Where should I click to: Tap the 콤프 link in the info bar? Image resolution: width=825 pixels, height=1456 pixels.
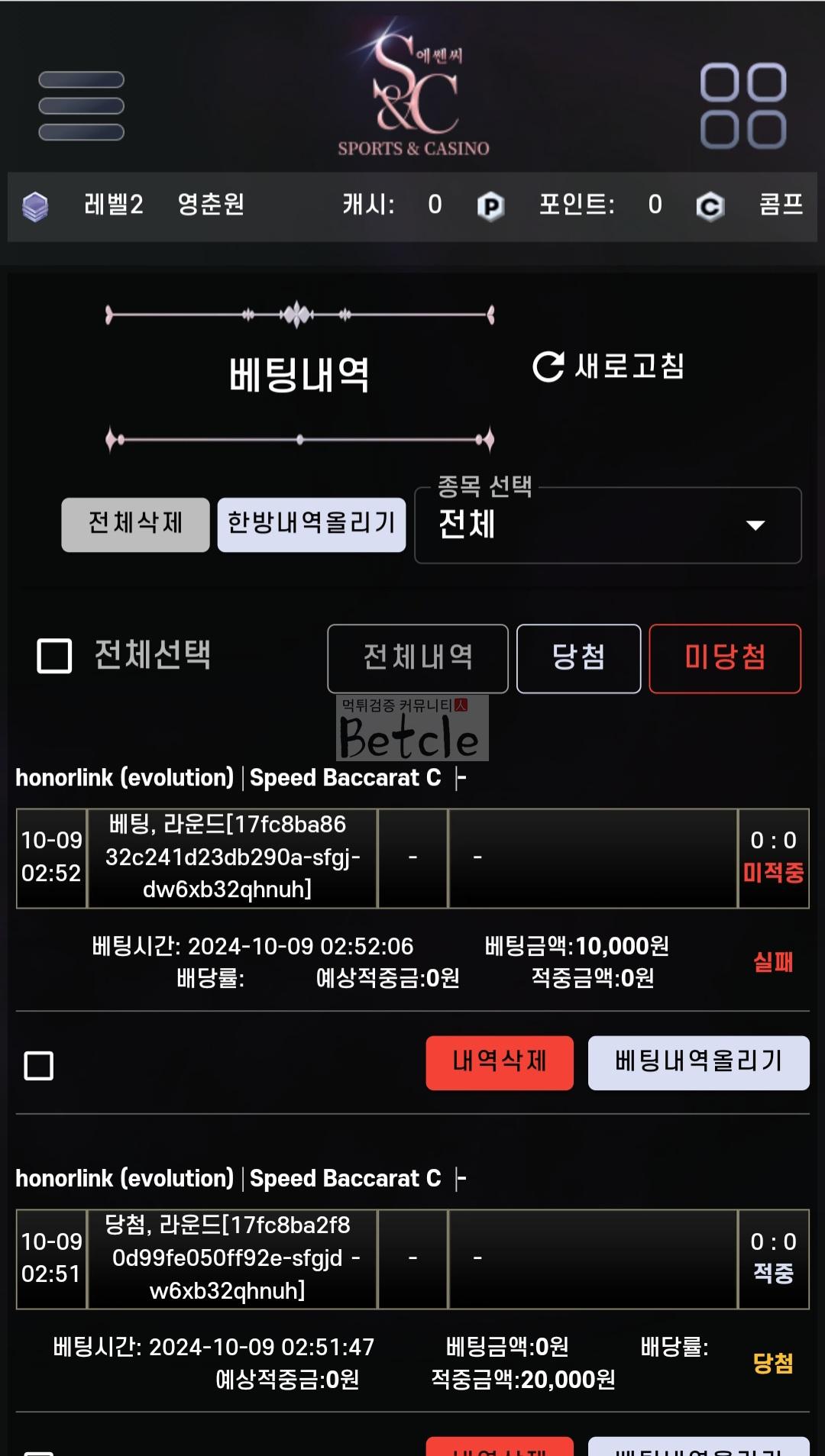pyautogui.click(x=781, y=205)
